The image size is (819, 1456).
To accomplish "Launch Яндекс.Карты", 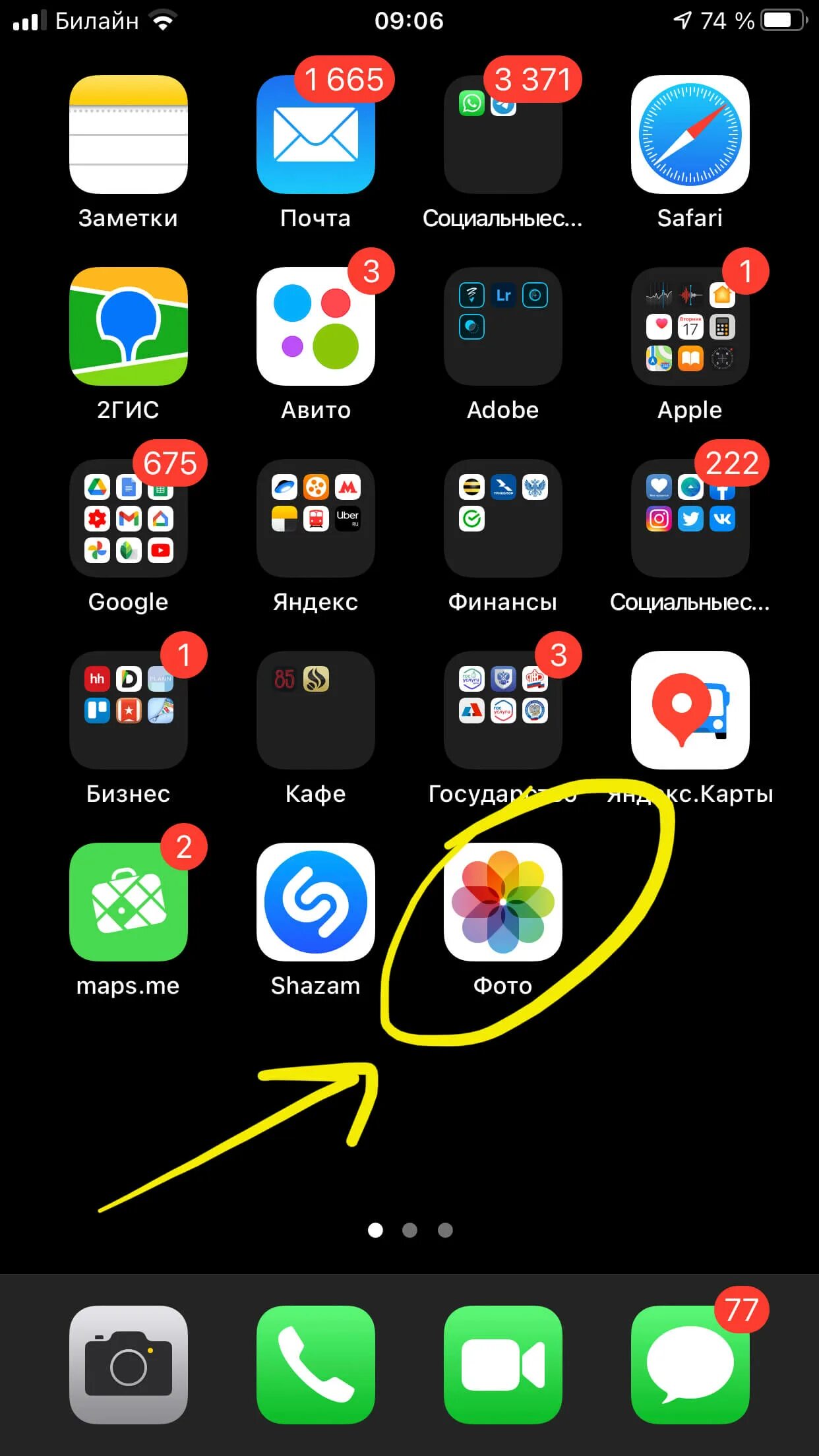I will tap(690, 710).
